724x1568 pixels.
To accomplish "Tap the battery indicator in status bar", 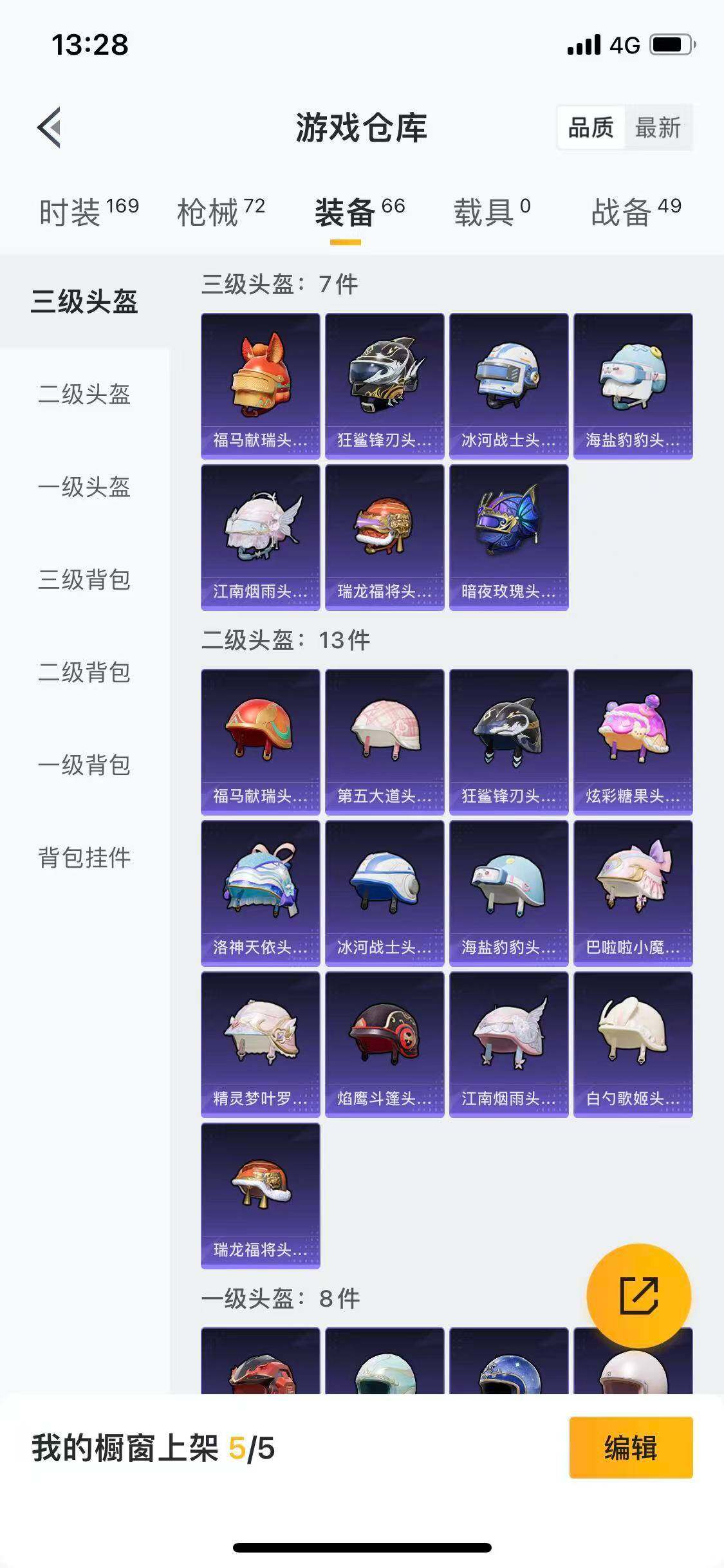I will click(672, 44).
